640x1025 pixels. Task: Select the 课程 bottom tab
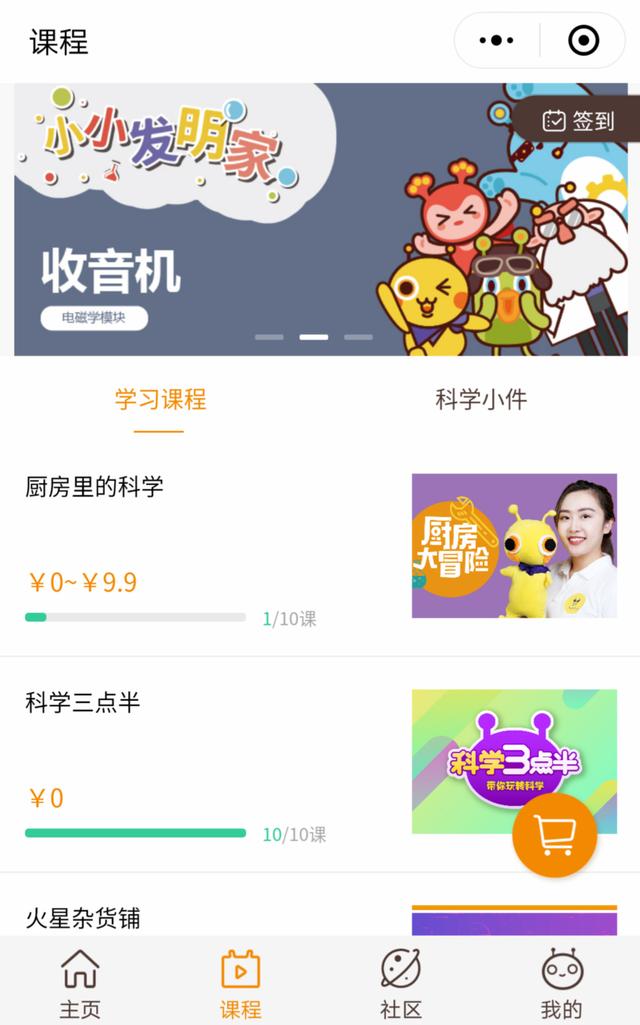(240, 982)
